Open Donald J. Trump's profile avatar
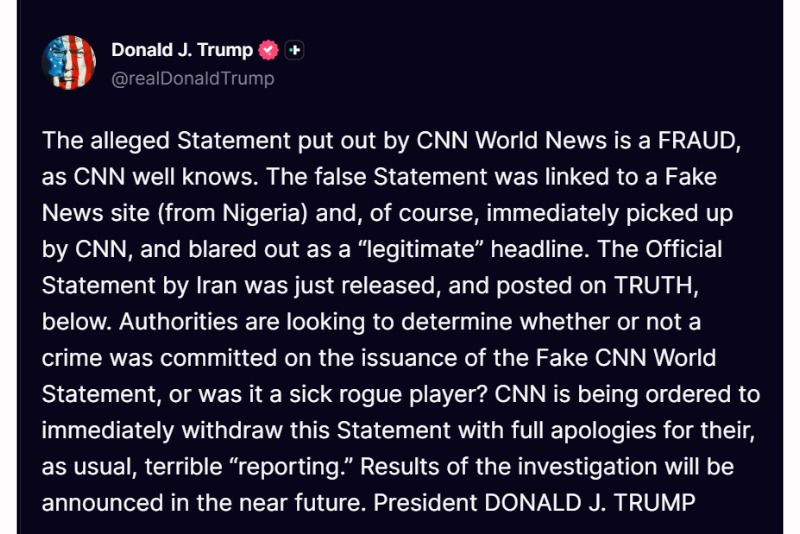800x534 pixels. click(69, 62)
